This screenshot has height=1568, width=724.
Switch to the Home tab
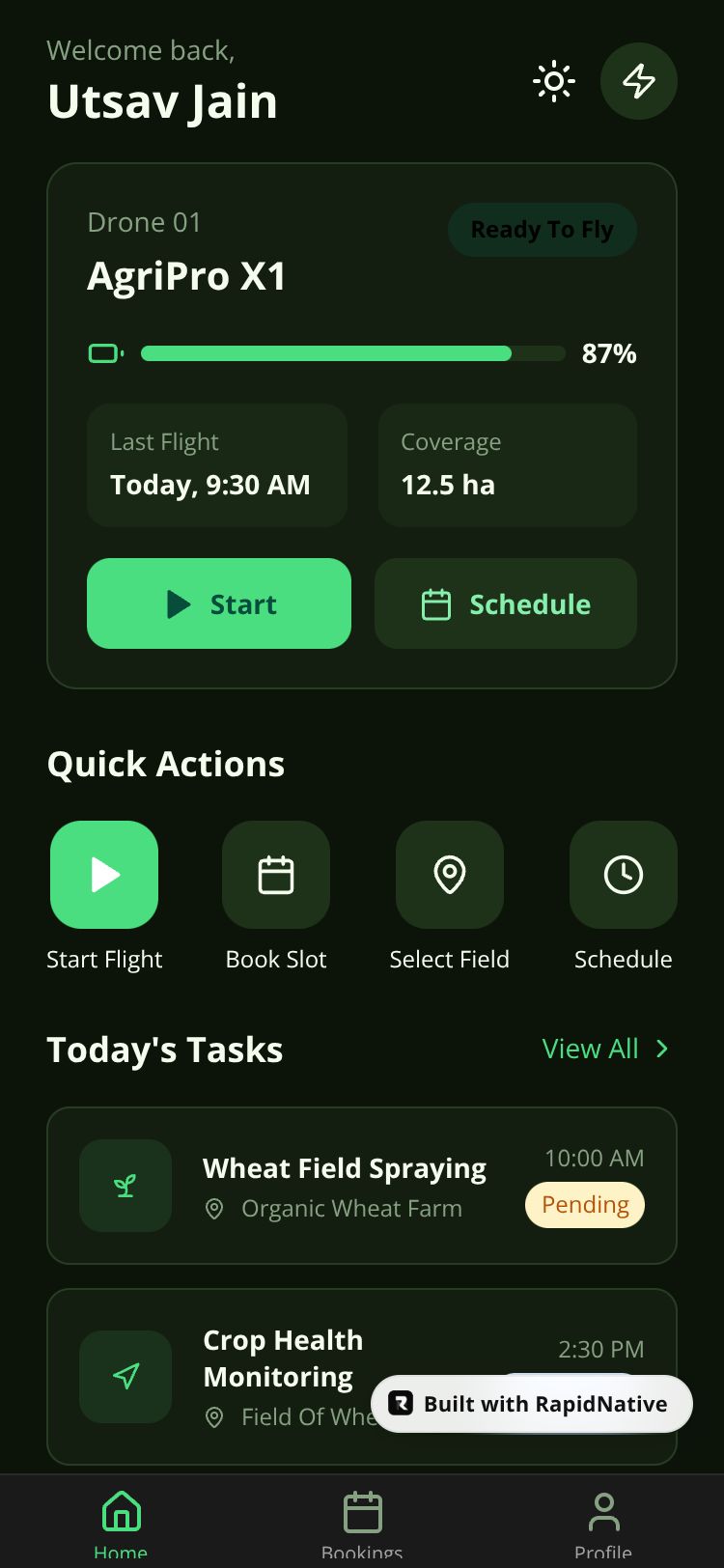(x=121, y=1522)
